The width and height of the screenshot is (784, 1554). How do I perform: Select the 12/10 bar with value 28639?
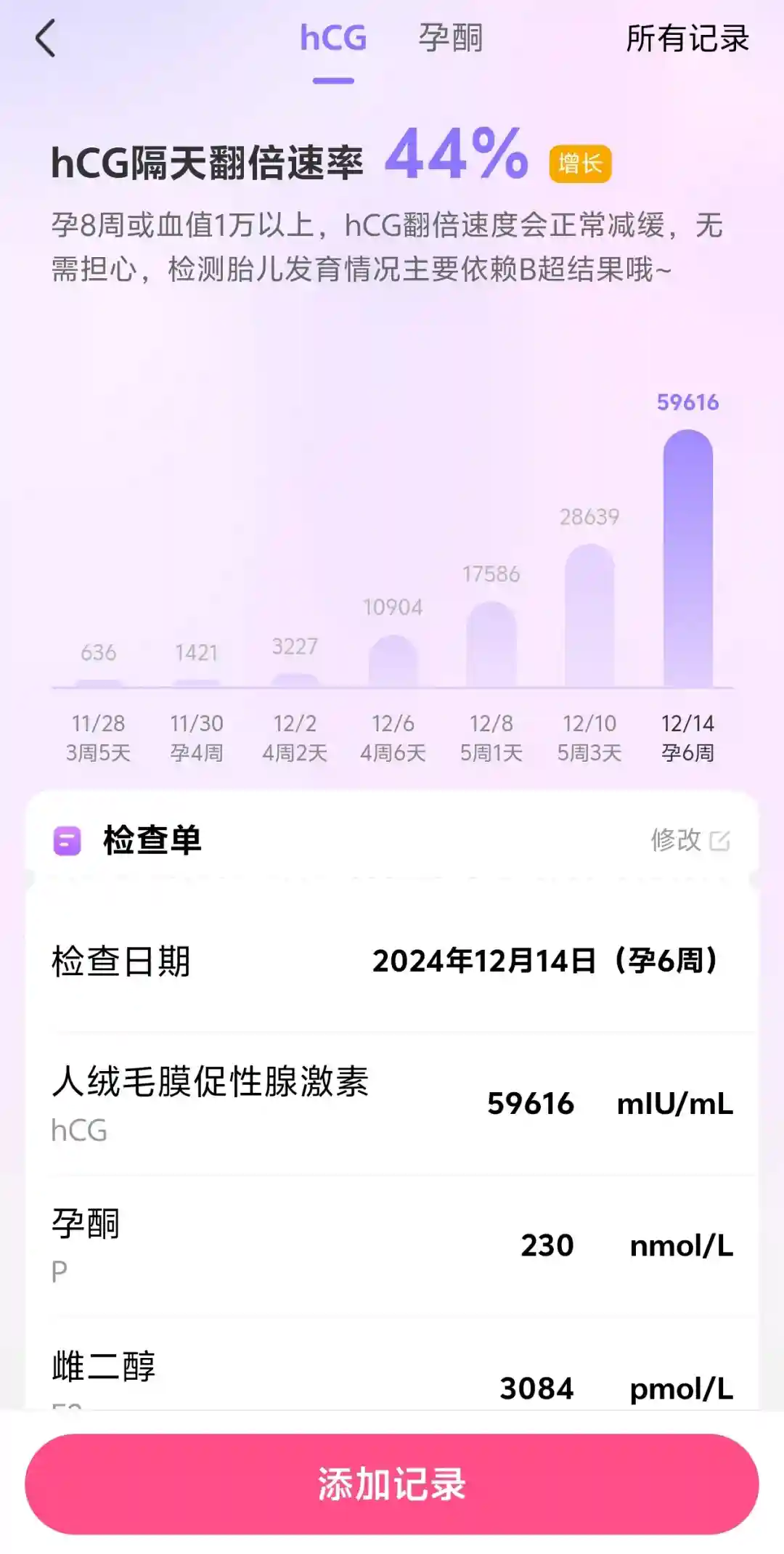click(589, 617)
